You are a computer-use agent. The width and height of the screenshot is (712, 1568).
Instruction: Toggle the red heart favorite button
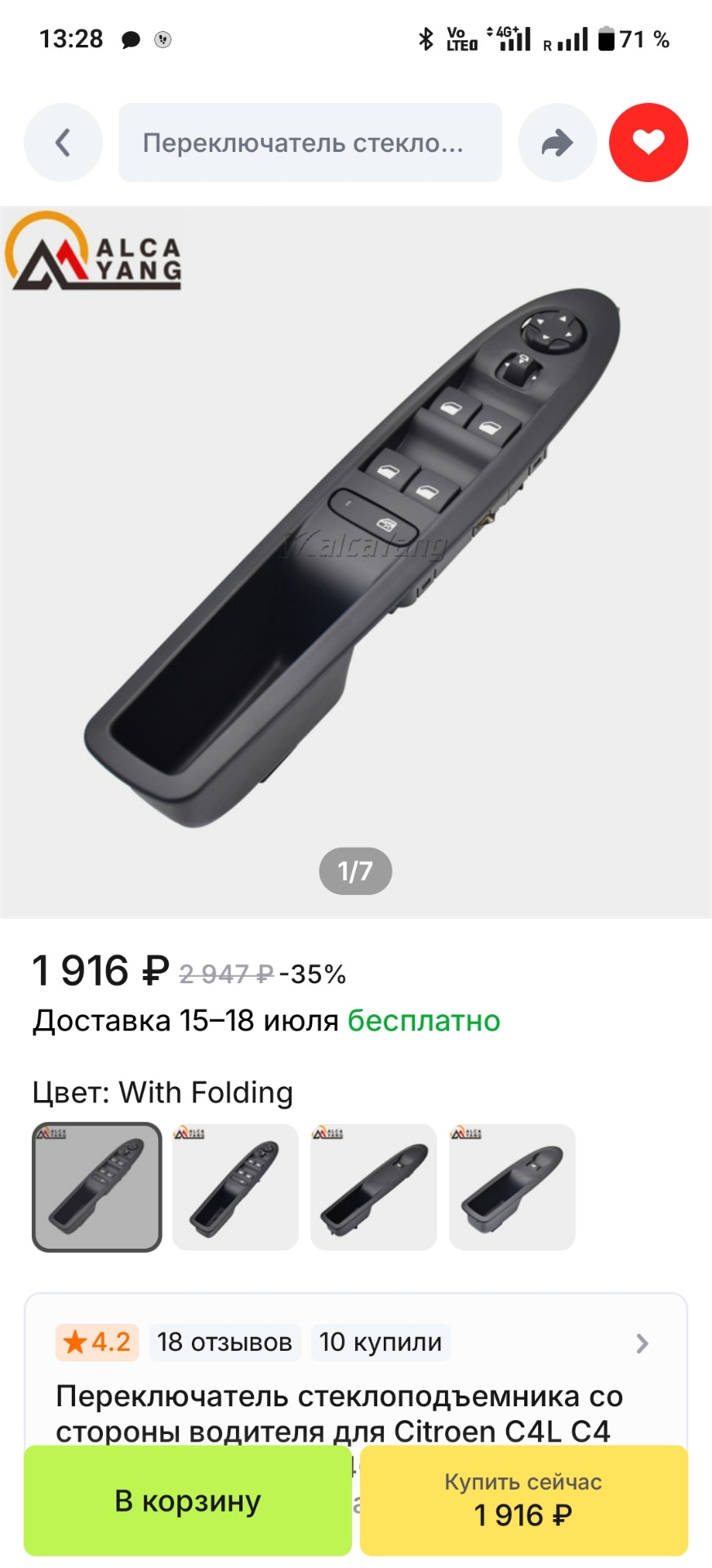[649, 143]
